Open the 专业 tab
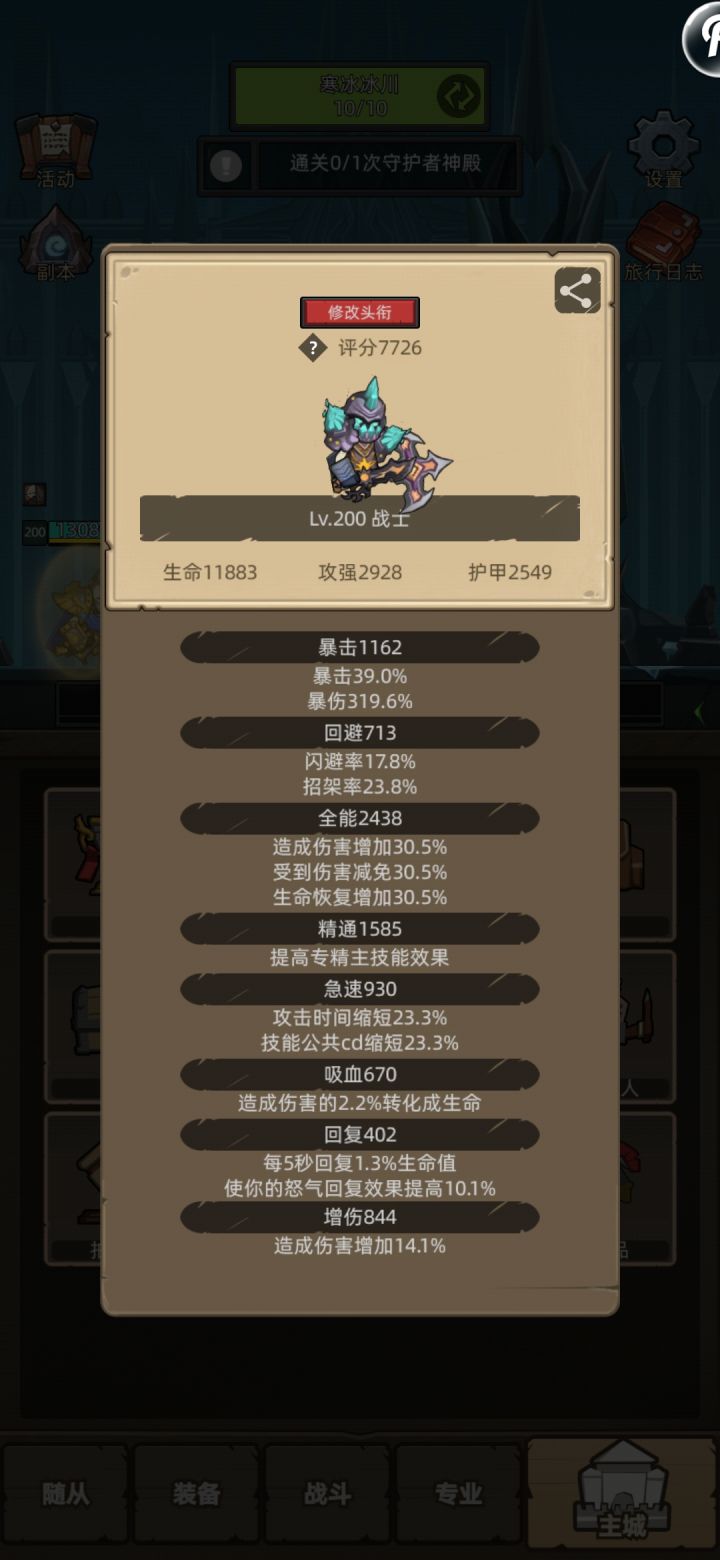720x1560 pixels. coord(458,1495)
